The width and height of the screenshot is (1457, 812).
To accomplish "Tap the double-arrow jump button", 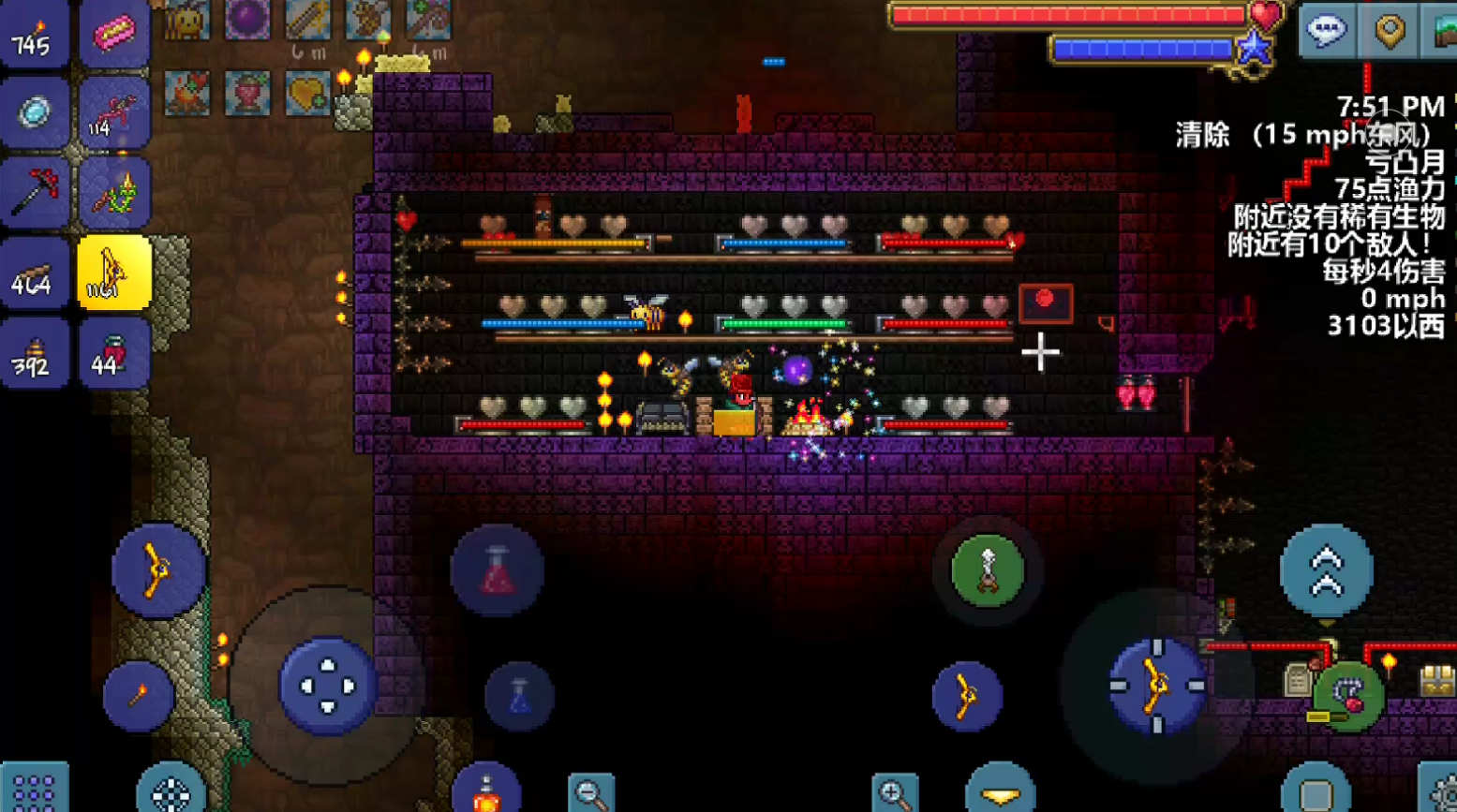I will click(x=1326, y=570).
